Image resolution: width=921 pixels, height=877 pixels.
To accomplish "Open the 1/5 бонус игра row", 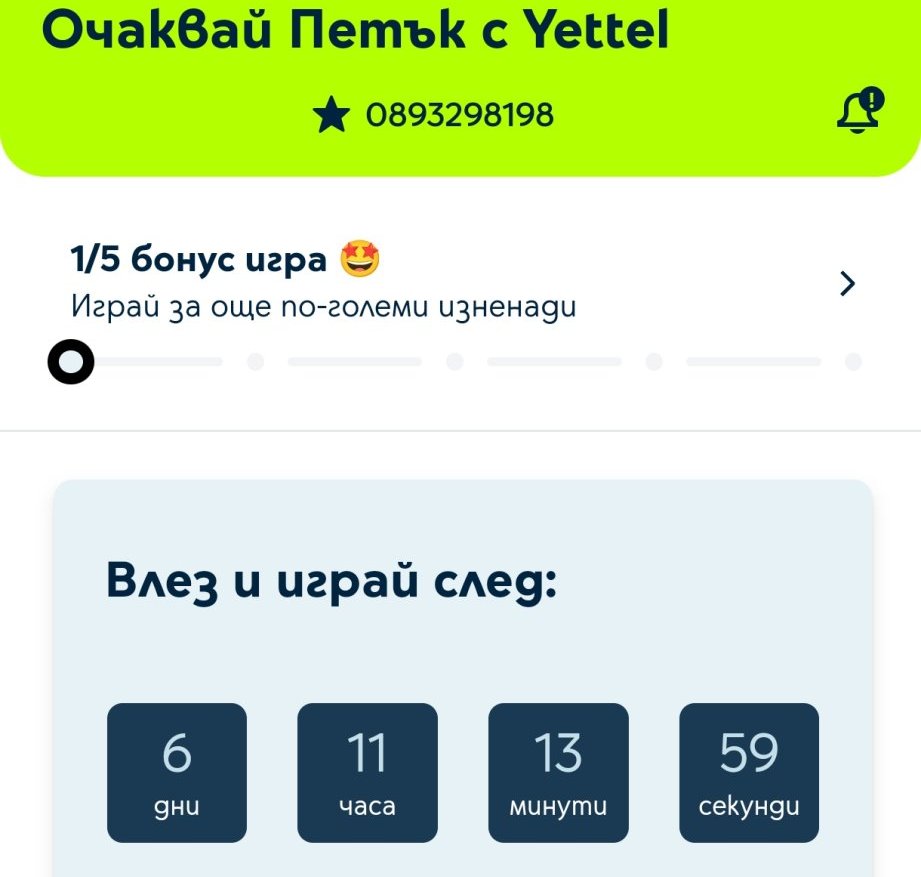I will (x=460, y=284).
